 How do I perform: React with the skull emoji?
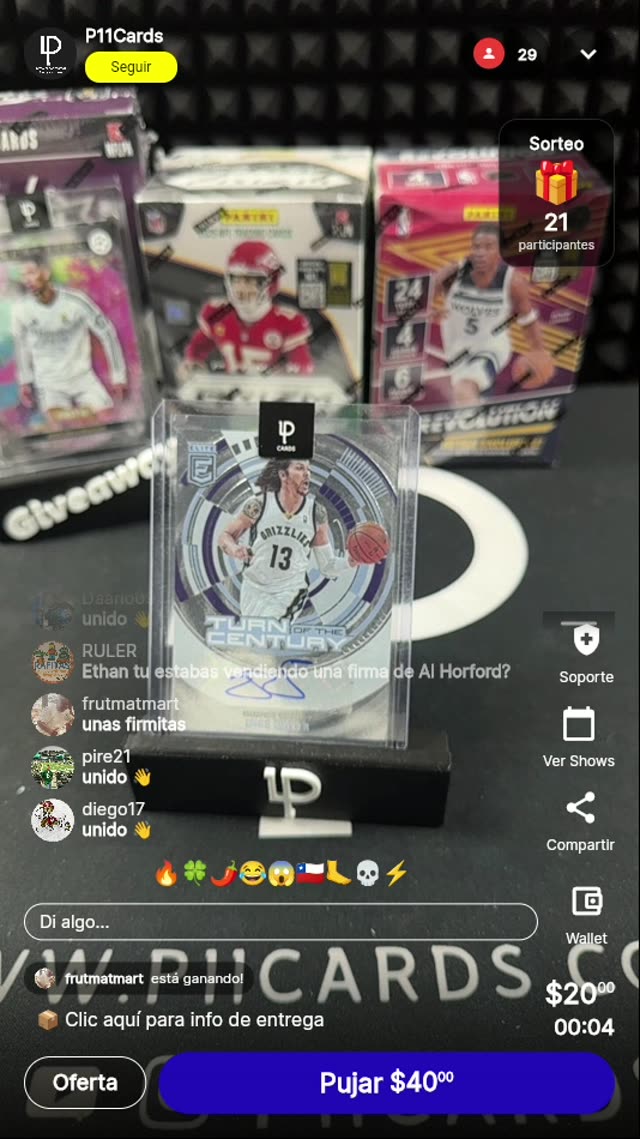367,873
